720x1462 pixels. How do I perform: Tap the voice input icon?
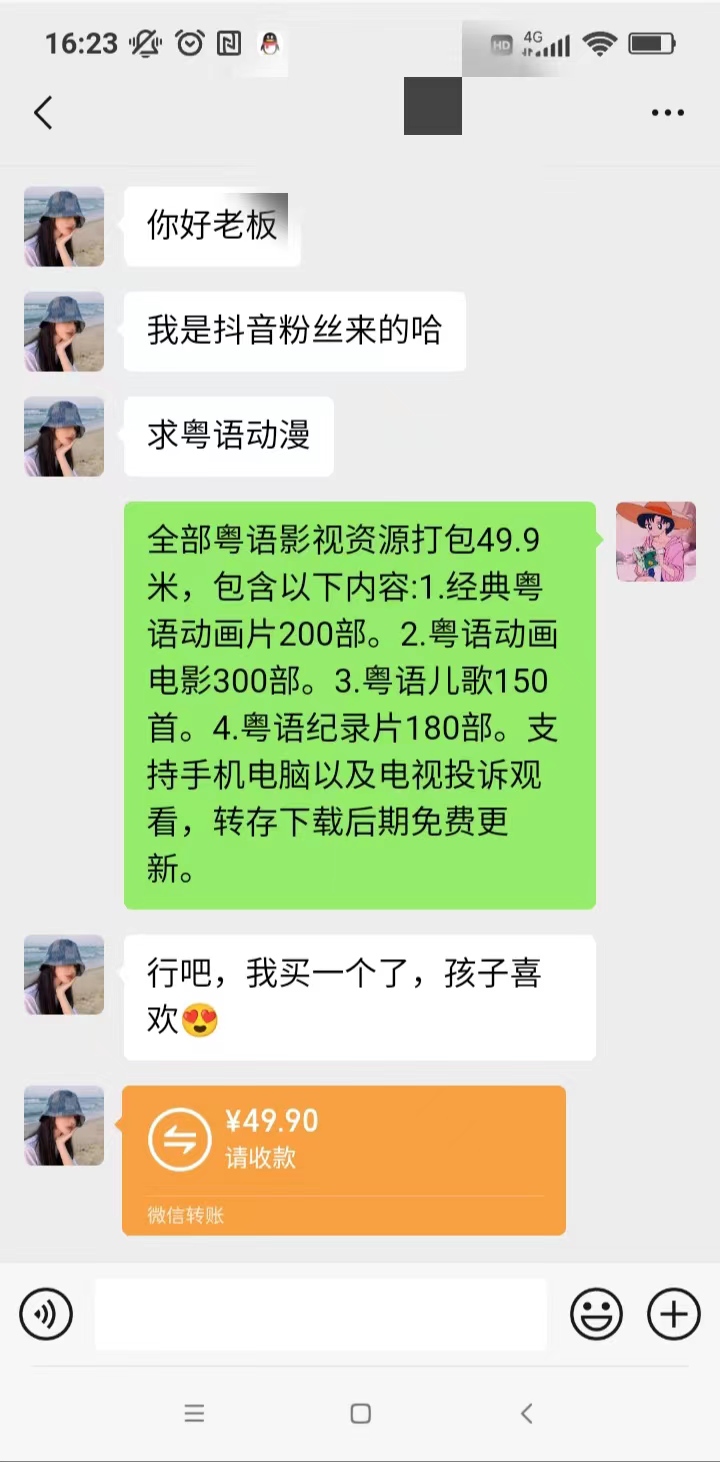46,1314
